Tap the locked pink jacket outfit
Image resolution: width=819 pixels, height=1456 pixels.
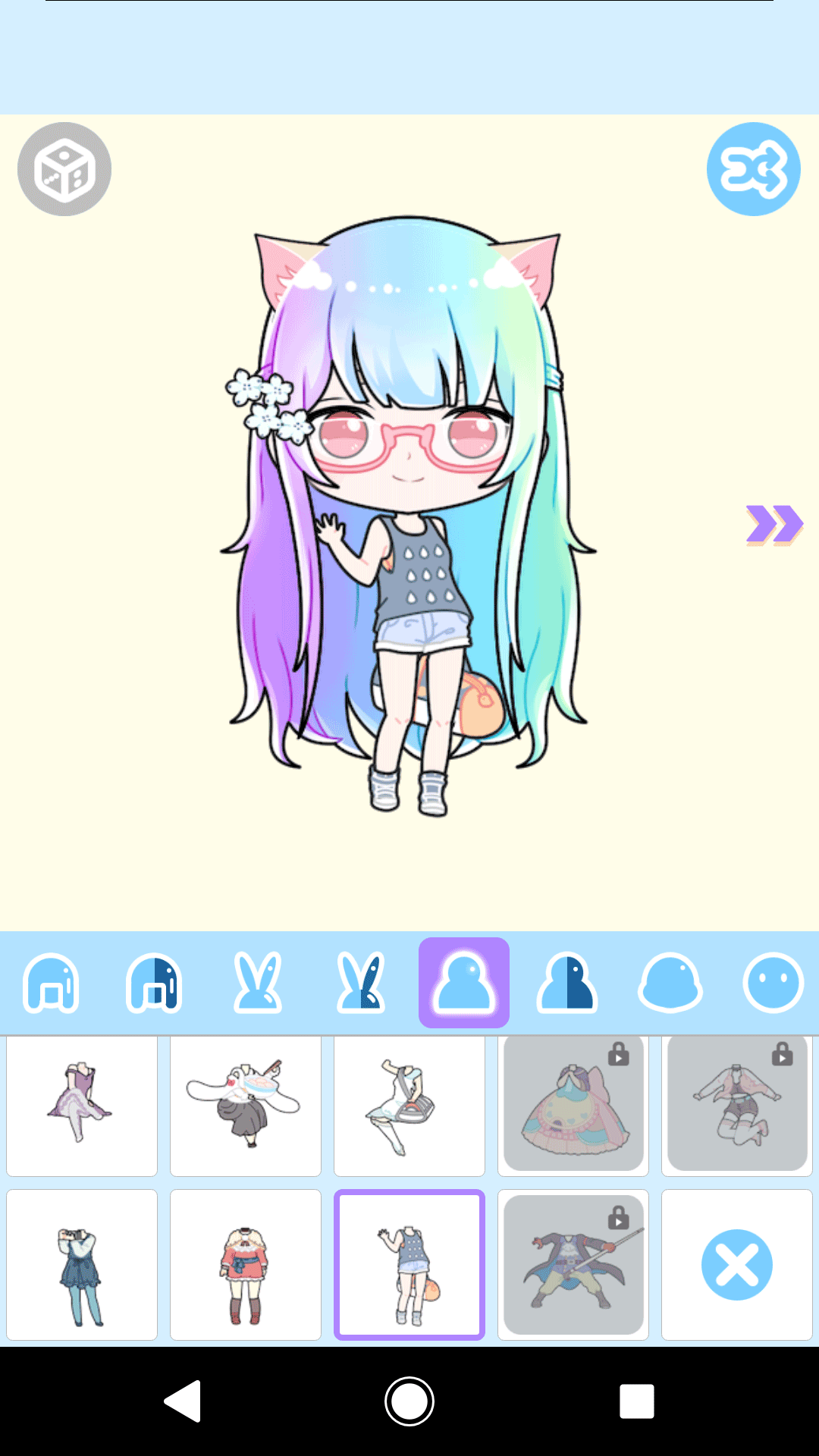737,1105
